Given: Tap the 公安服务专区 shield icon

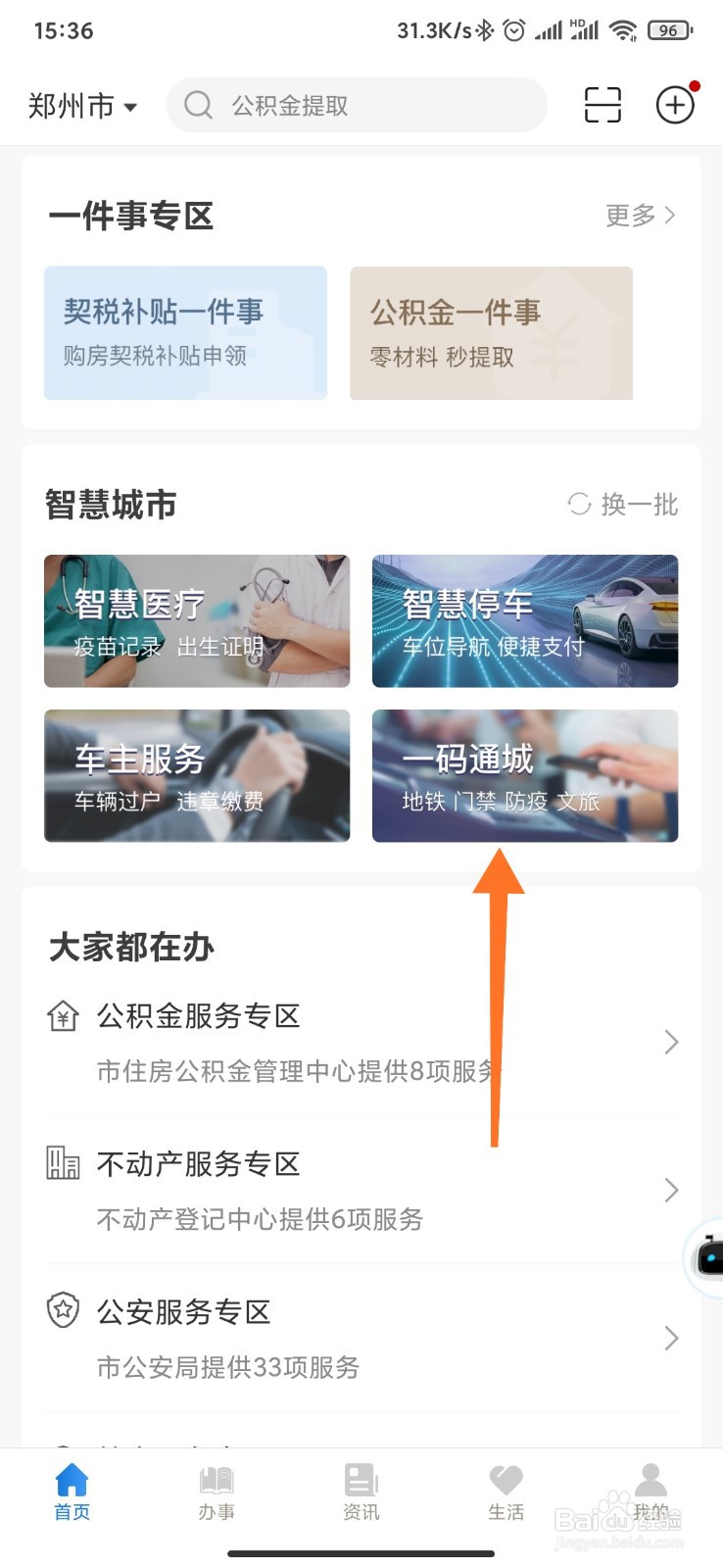Looking at the screenshot, I should pyautogui.click(x=62, y=1311).
